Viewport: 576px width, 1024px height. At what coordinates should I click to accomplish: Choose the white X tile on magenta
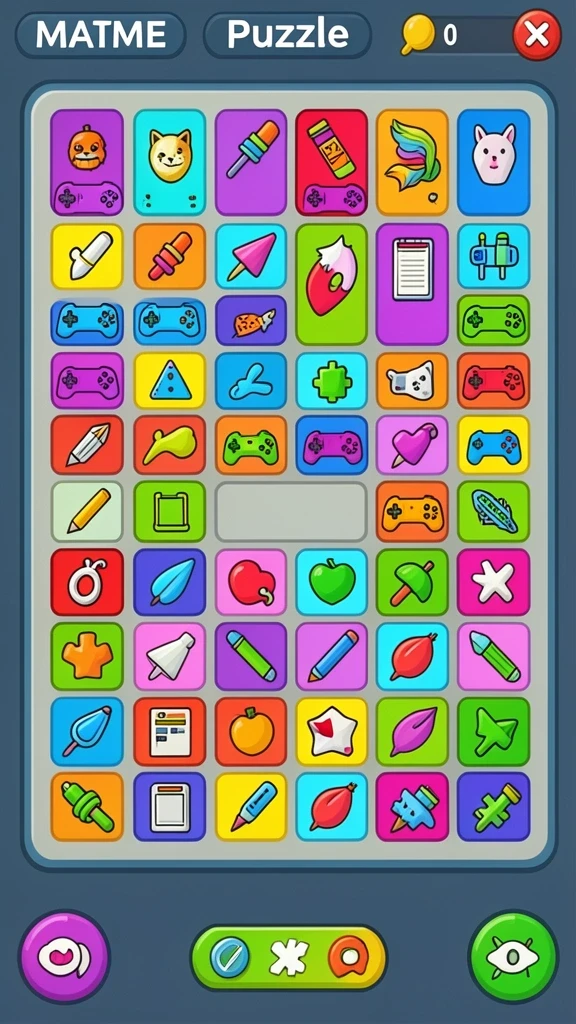click(494, 582)
